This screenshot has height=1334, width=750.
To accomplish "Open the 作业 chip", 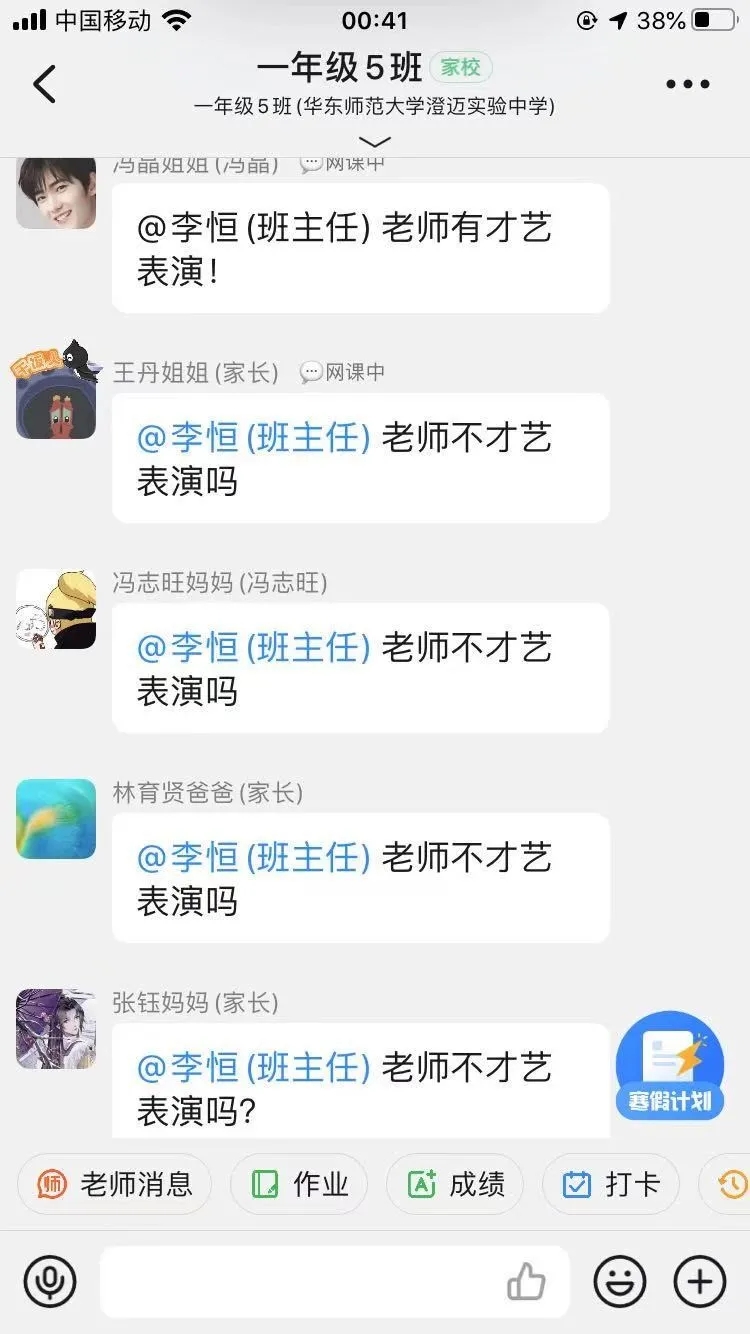I will [298, 1185].
